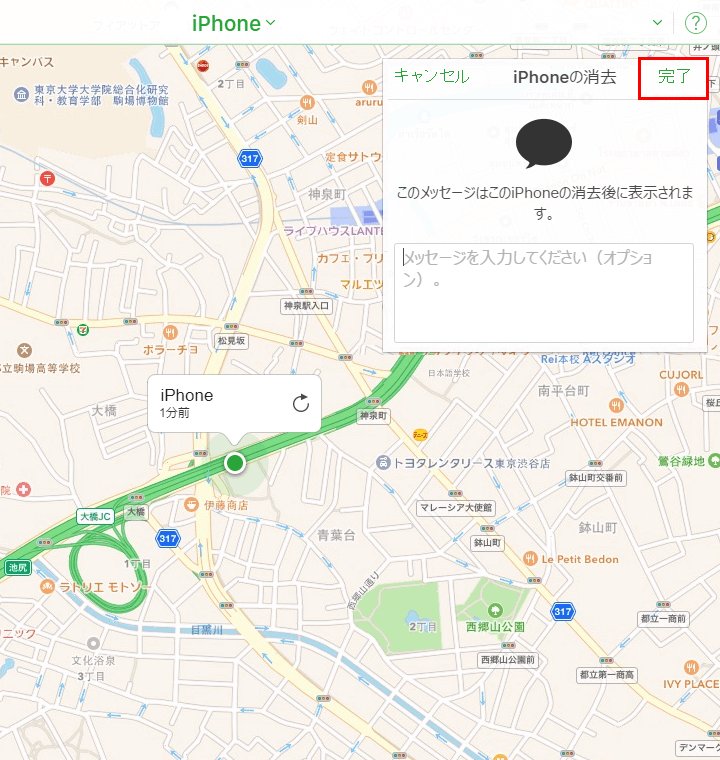This screenshot has height=760, width=720.
Task: Open the iPhone device dropdown
Action: pyautogui.click(x=233, y=23)
